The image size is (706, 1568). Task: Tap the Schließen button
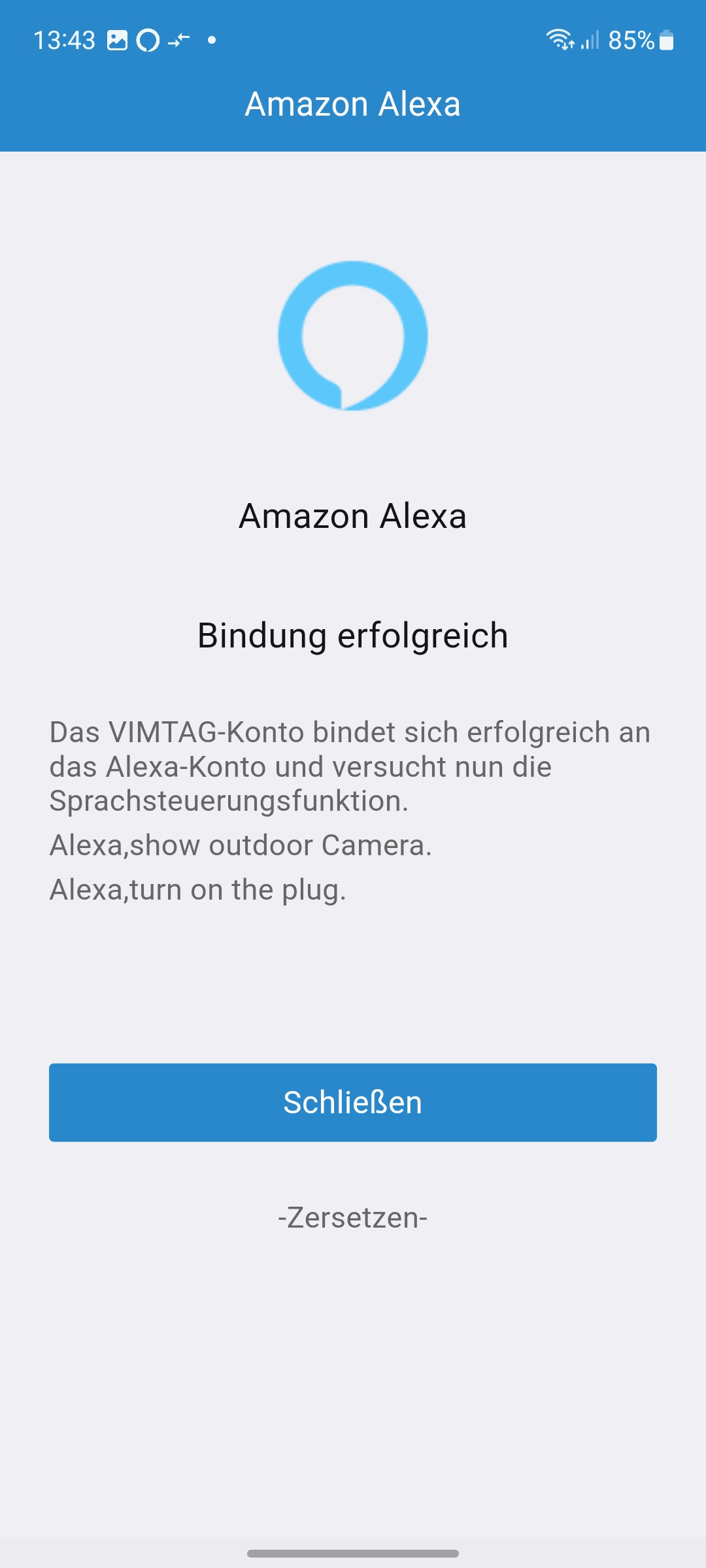pyautogui.click(x=353, y=1102)
